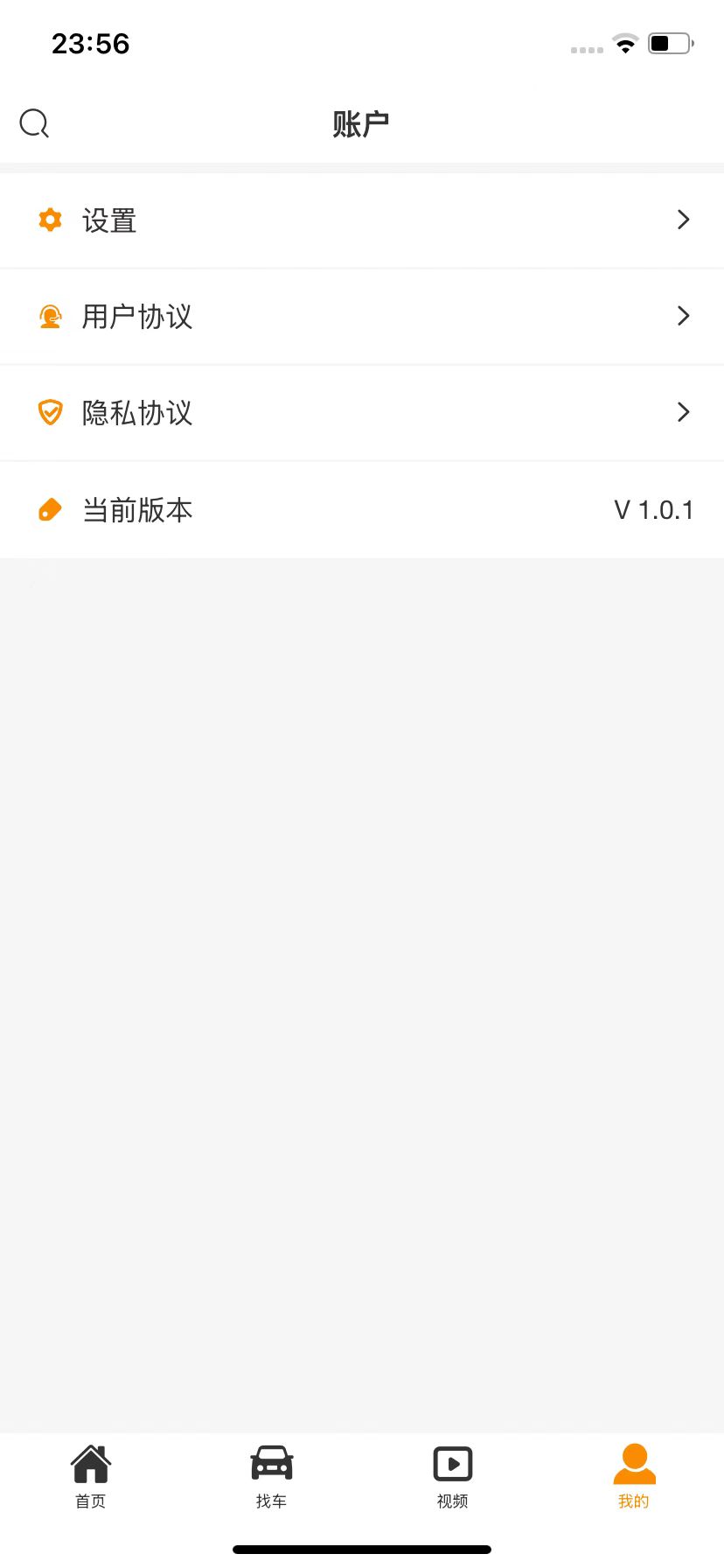
Task: Tap the version number V 1.0.1
Action: click(x=652, y=509)
